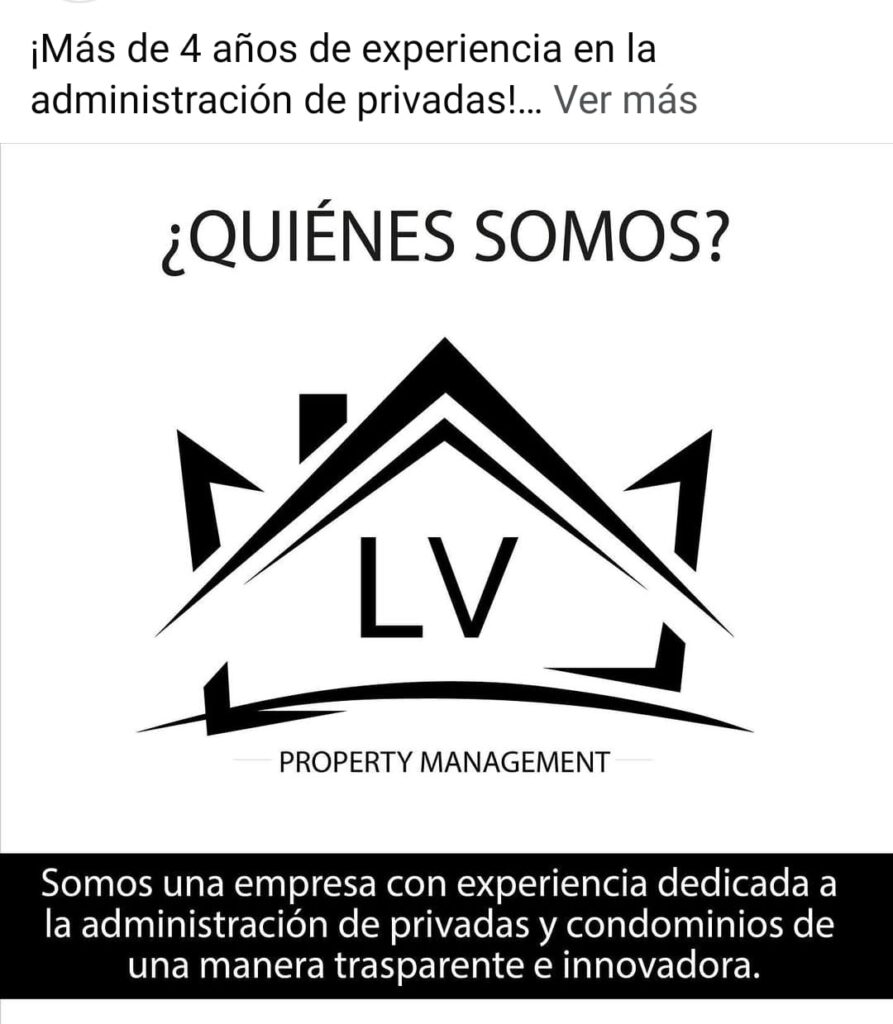The width and height of the screenshot is (893, 1024).
Task: Open the LV Property Management post image
Action: coord(446,560)
